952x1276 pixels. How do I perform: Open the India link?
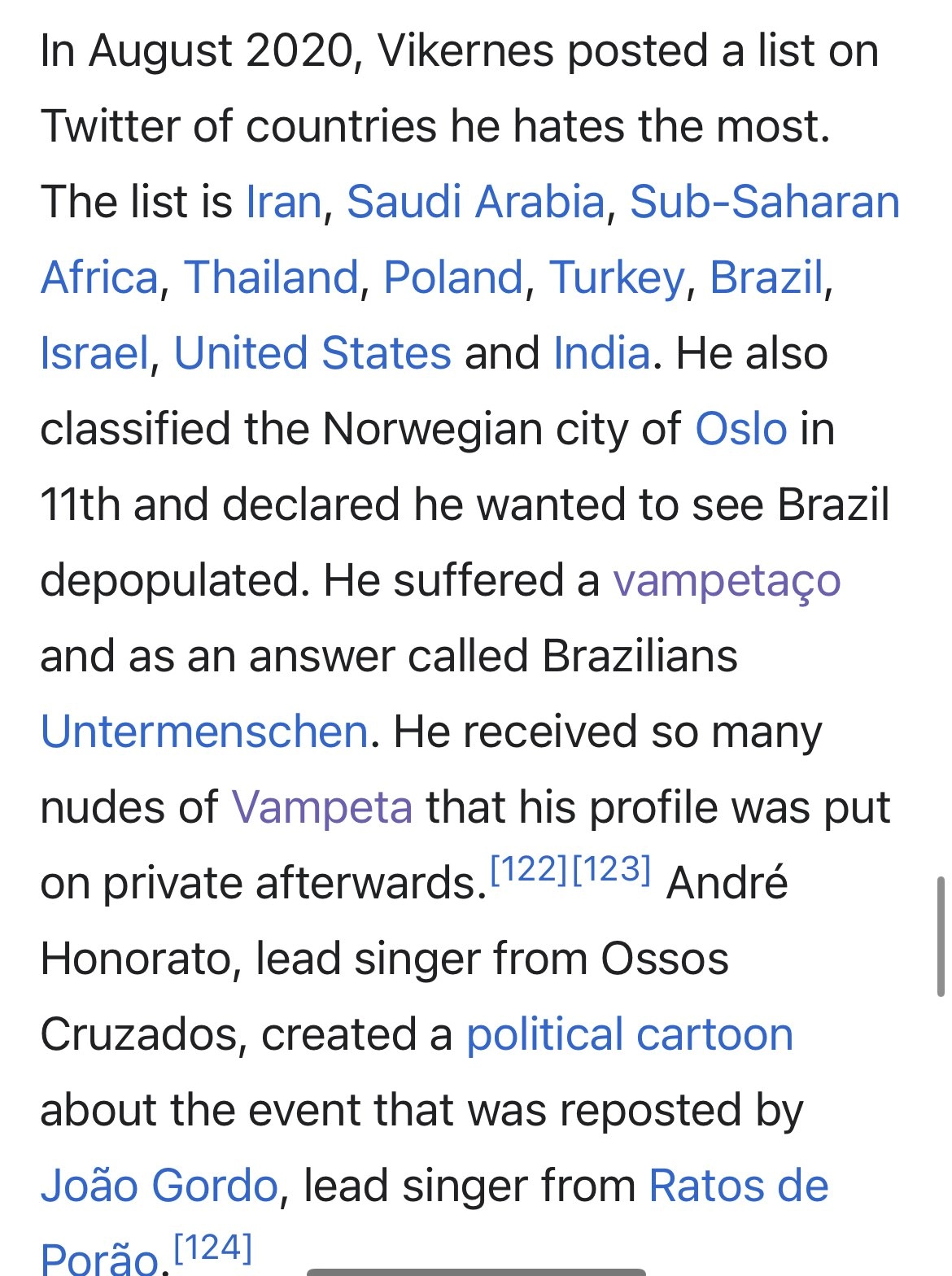tap(601, 353)
